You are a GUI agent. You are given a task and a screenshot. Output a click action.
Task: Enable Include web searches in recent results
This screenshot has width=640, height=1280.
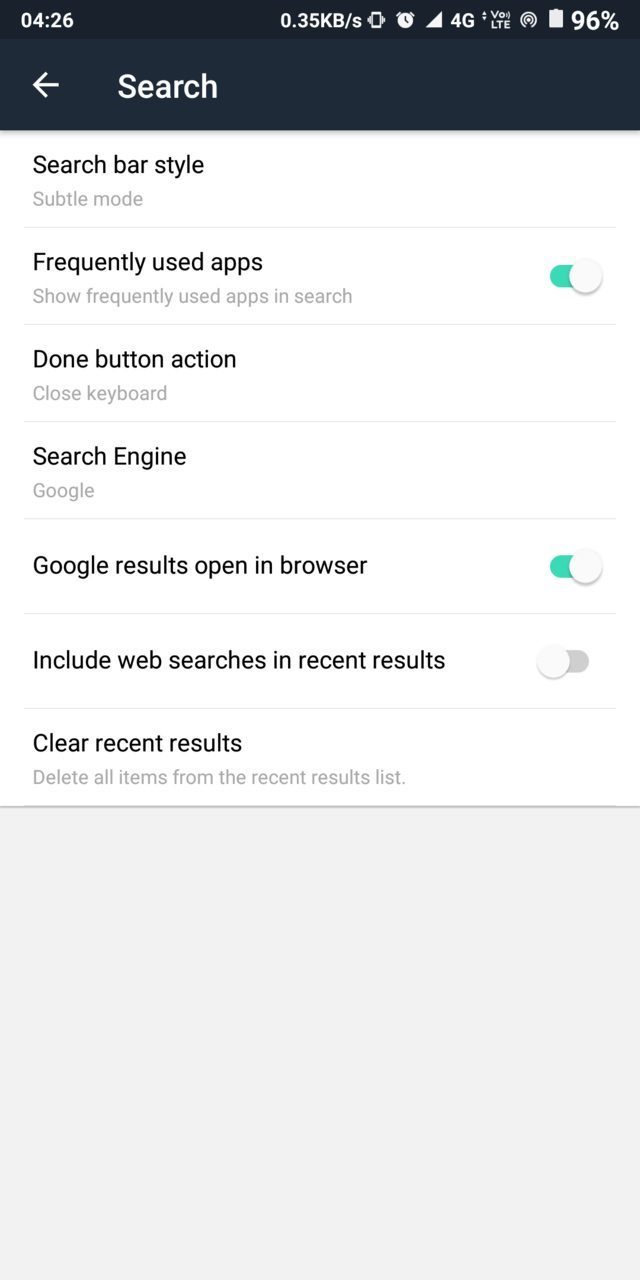[x=564, y=662]
